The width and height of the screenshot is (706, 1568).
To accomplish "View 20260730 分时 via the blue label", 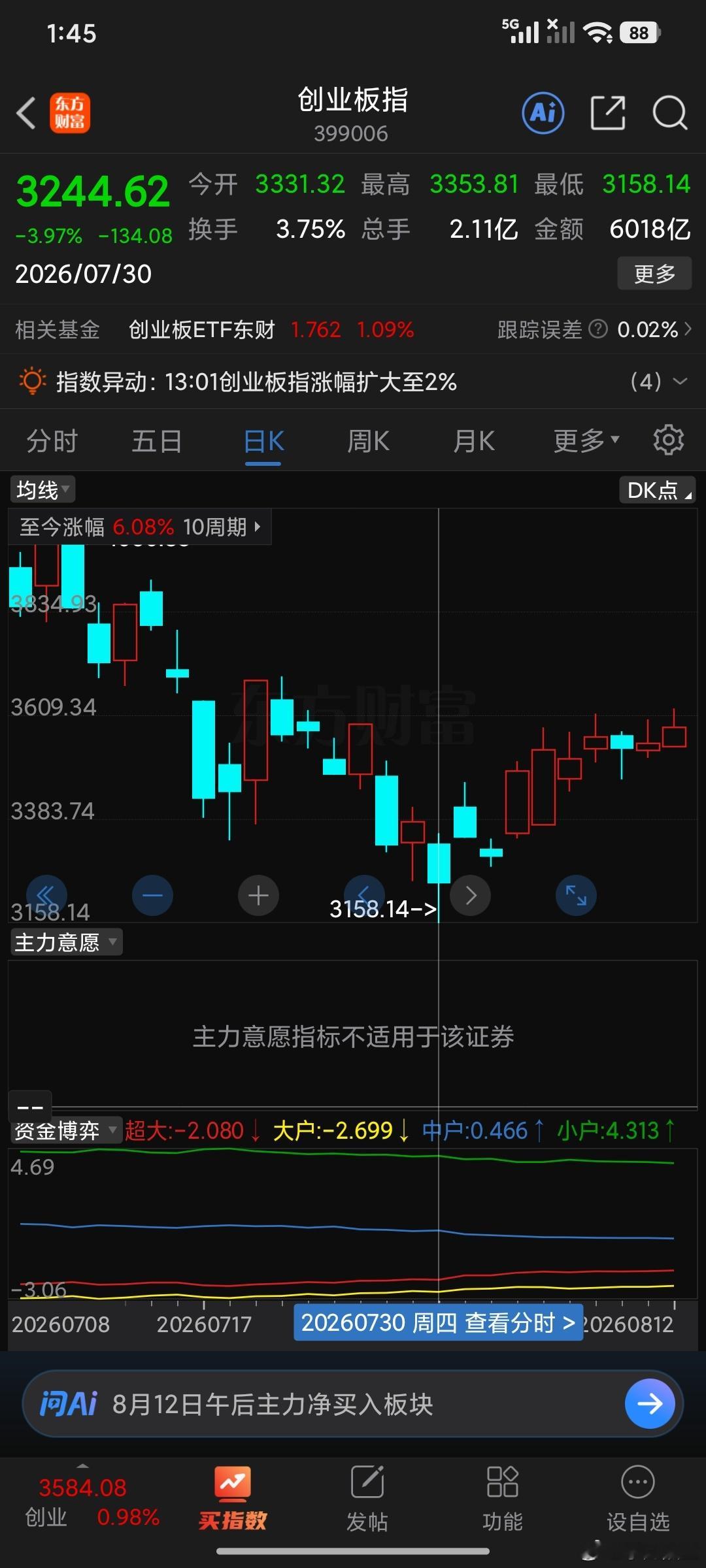I will 438,1323.
